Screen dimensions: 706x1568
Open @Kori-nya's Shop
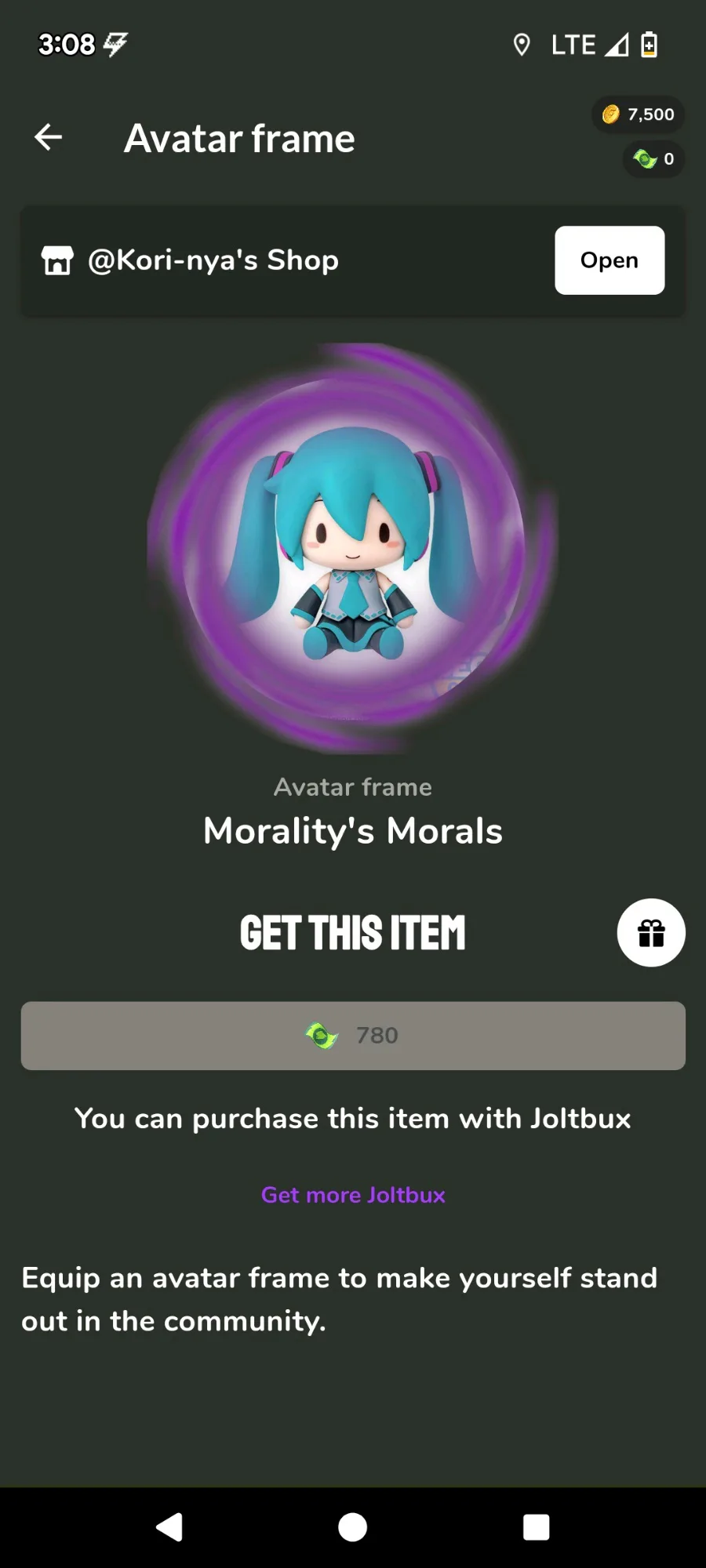coord(609,260)
